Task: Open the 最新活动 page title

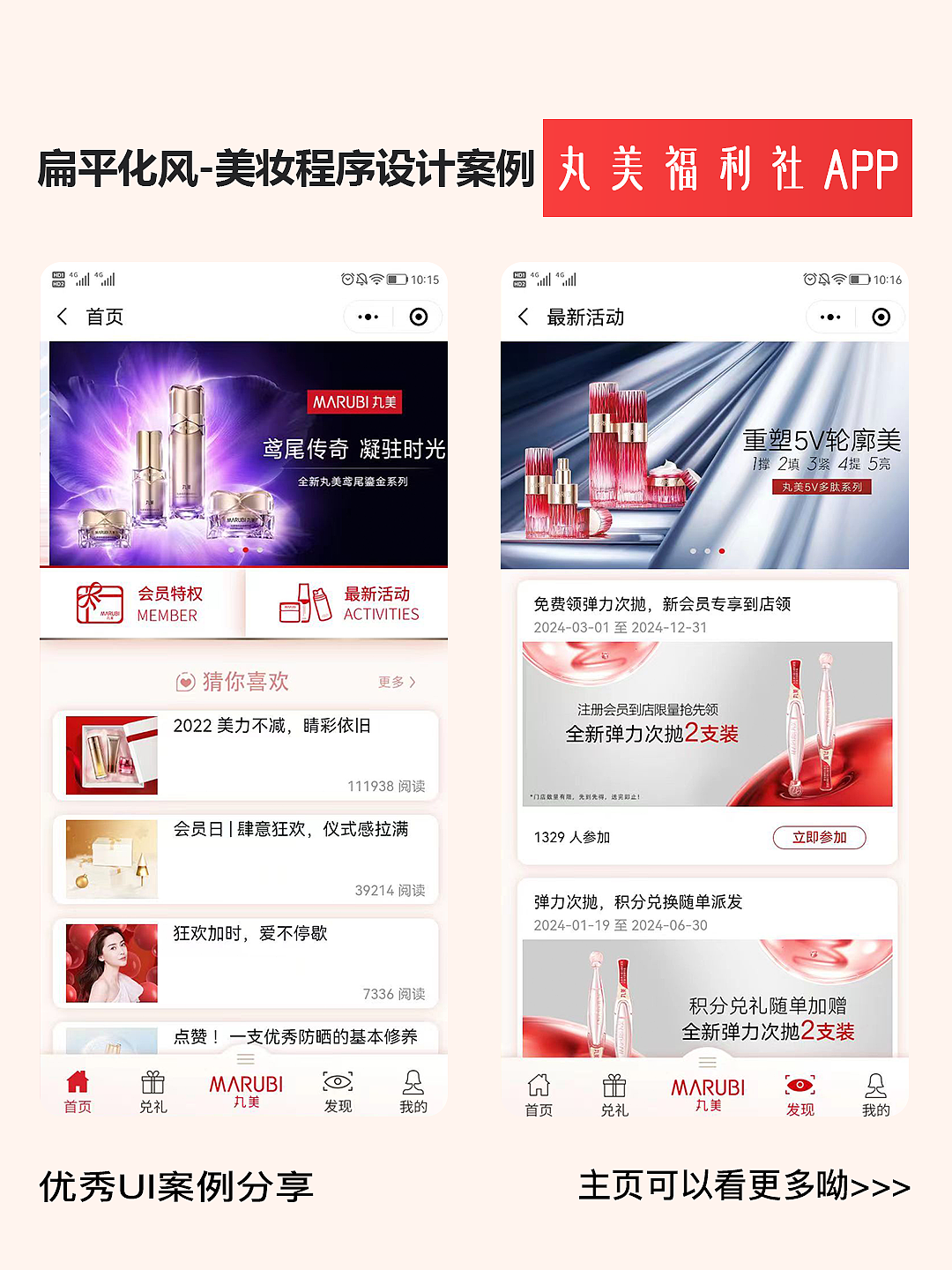Action: 587,316
